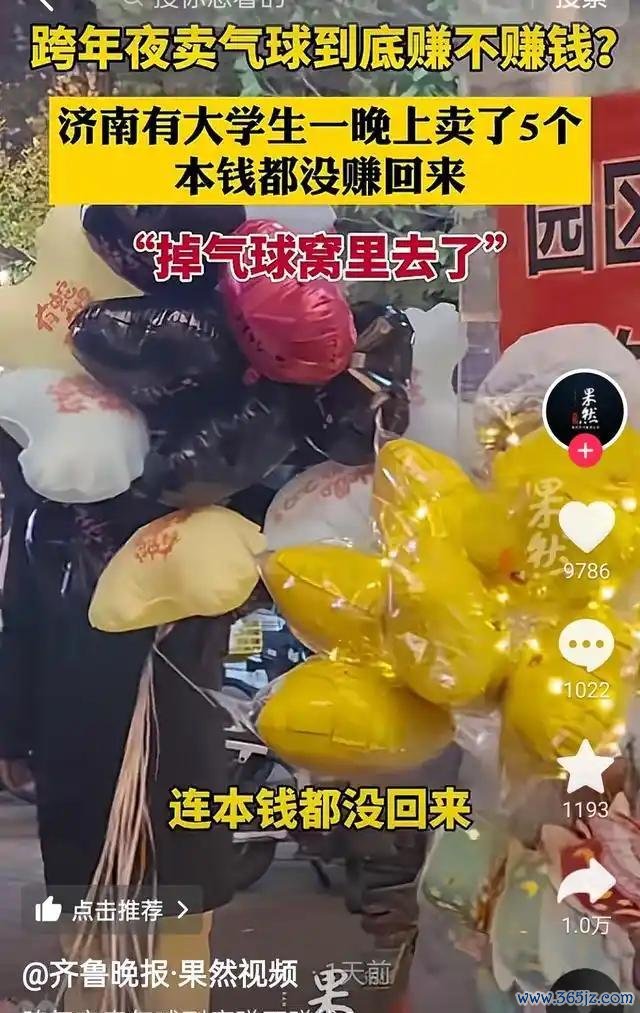
Task: Share this video using the arrow icon
Action: tap(586, 881)
